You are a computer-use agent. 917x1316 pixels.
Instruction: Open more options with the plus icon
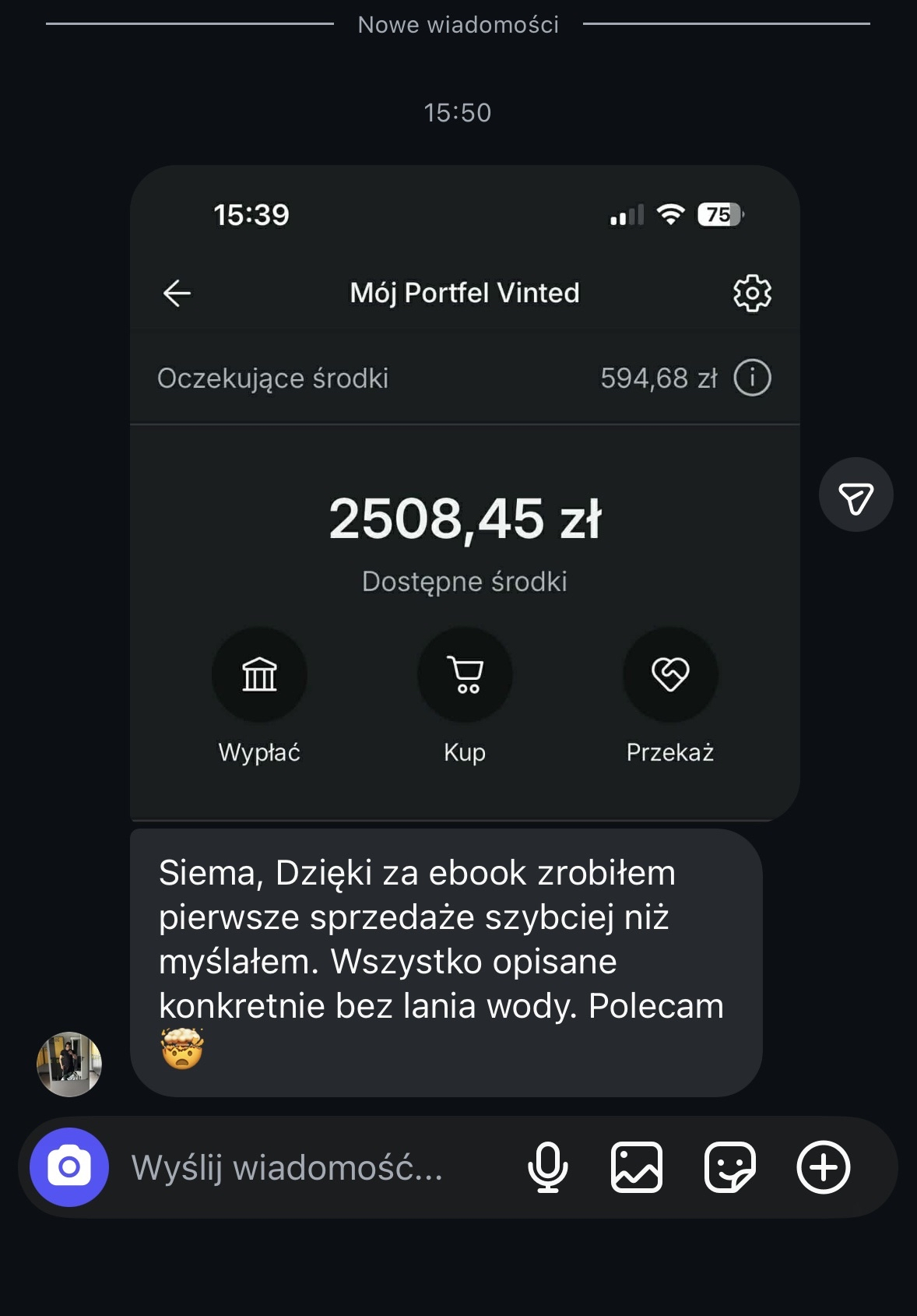point(823,1167)
